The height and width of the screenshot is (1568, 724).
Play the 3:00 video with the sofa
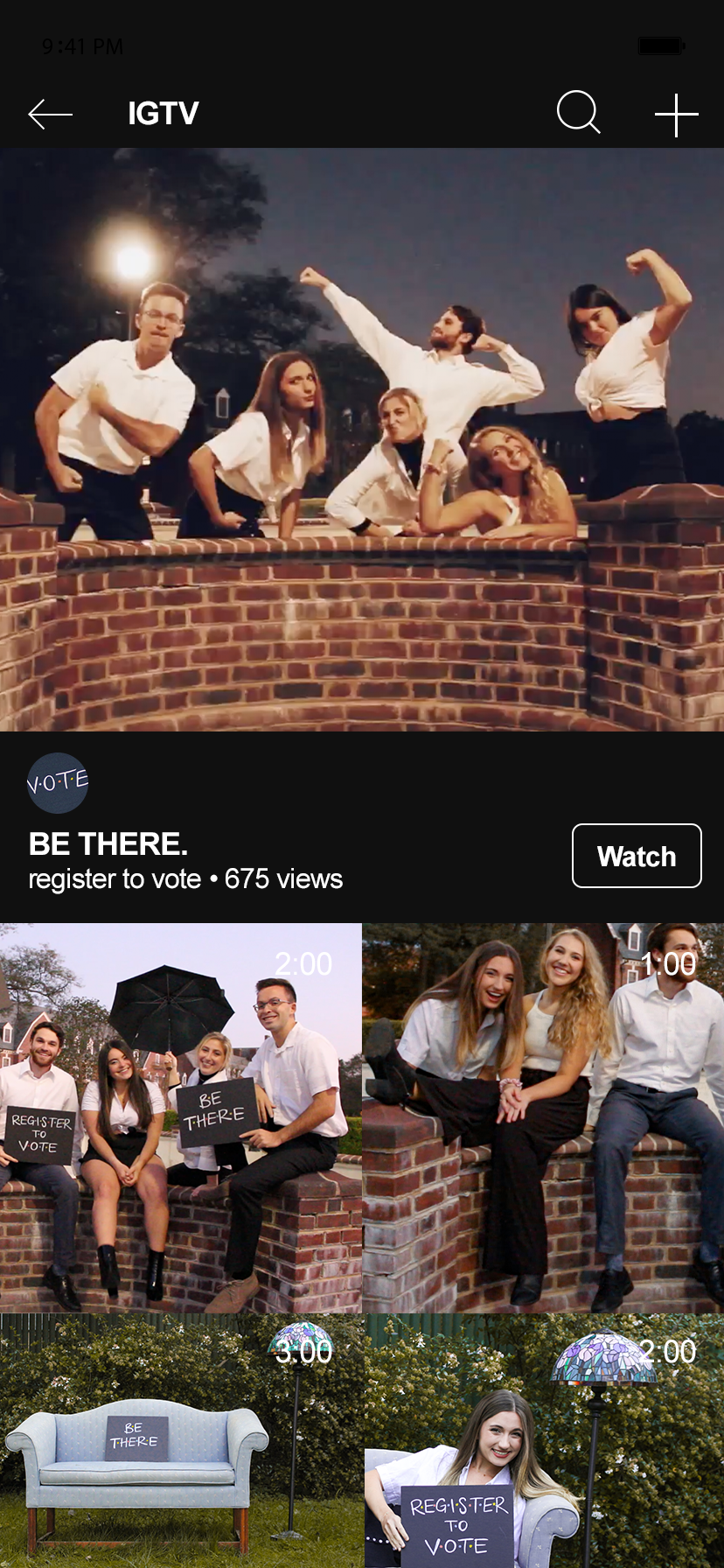pos(180,1440)
